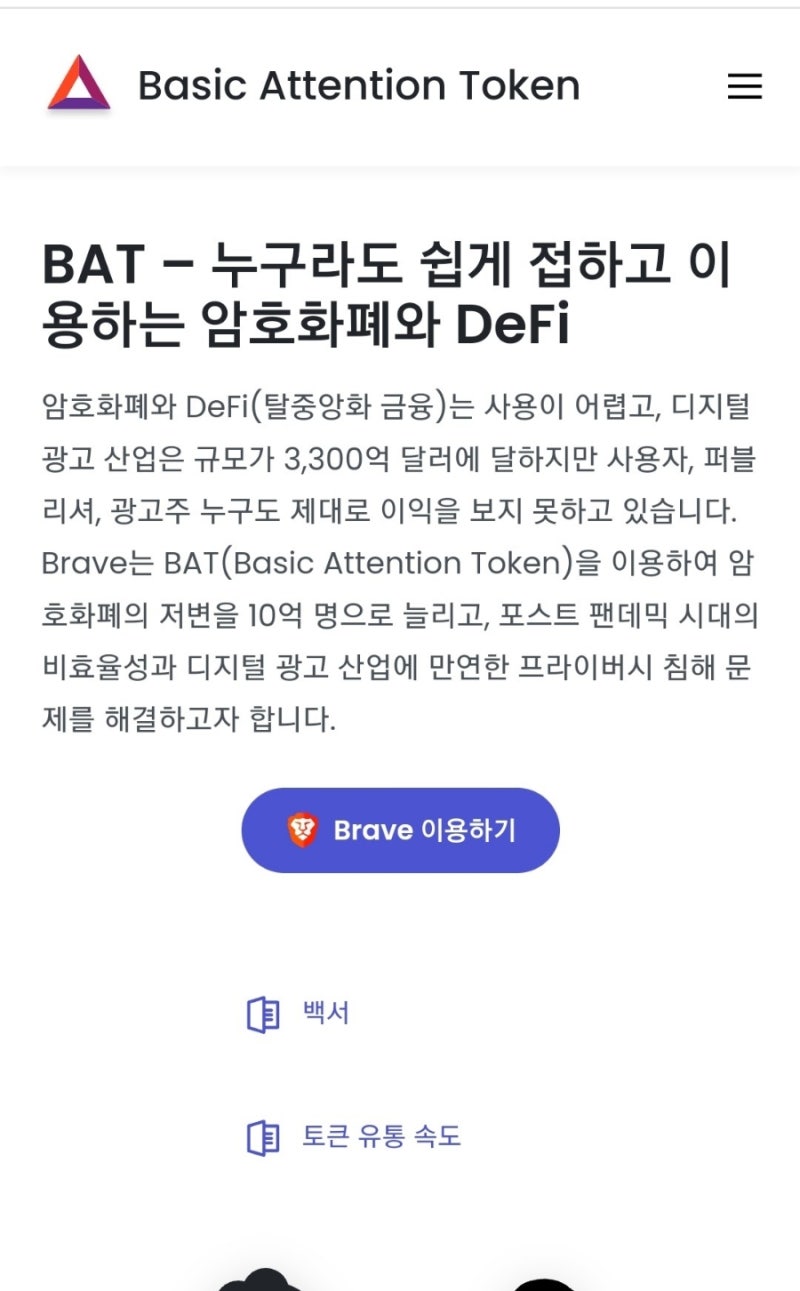Click the BAT hero headline
This screenshot has width=800, height=1291.
(x=400, y=290)
